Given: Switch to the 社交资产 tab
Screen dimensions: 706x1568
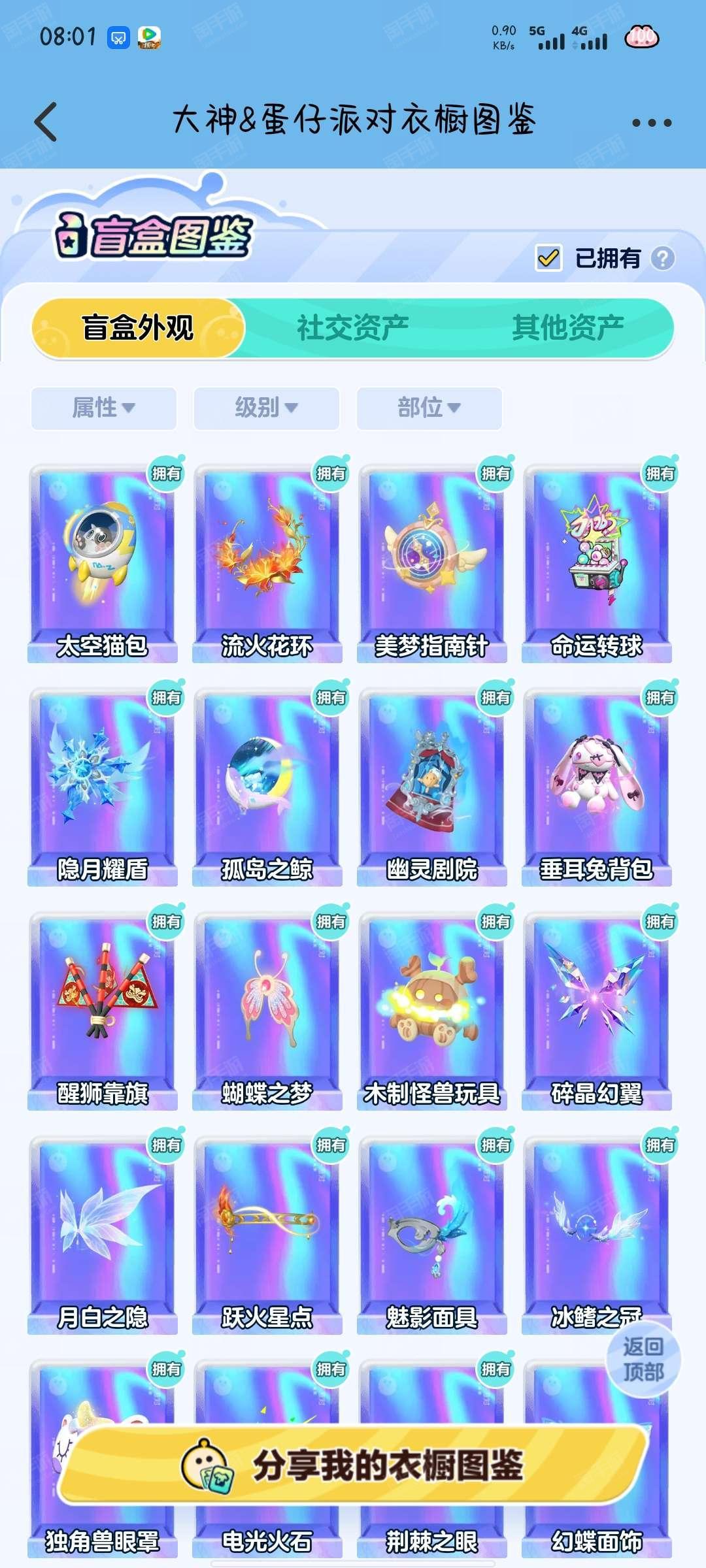Looking at the screenshot, I should point(352,328).
